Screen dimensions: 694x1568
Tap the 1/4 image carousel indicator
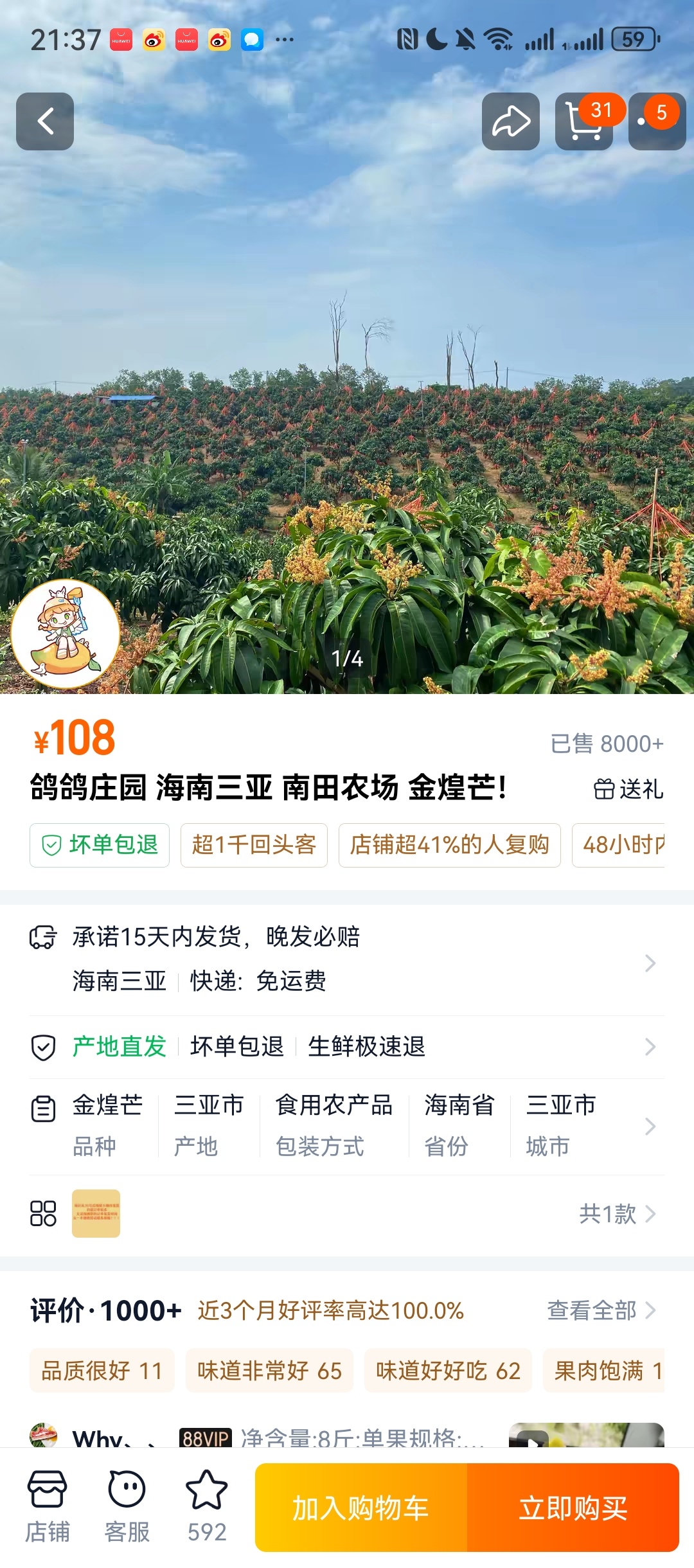[347, 659]
